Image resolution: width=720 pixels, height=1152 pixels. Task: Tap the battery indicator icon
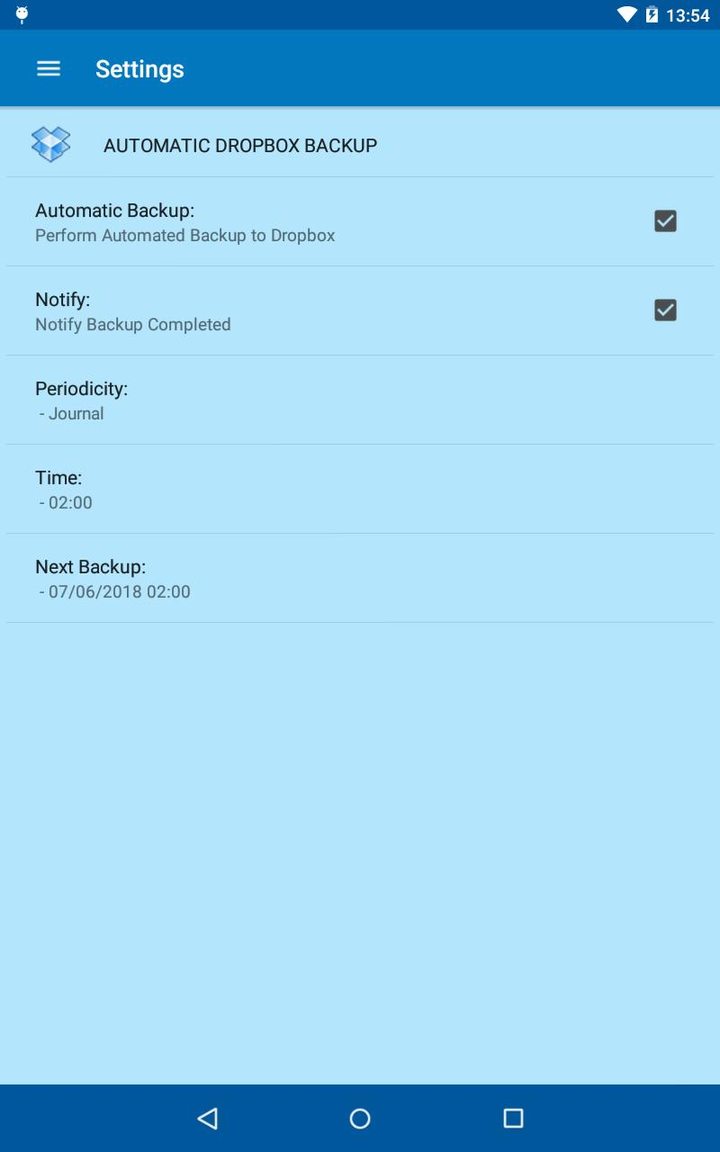pos(652,15)
